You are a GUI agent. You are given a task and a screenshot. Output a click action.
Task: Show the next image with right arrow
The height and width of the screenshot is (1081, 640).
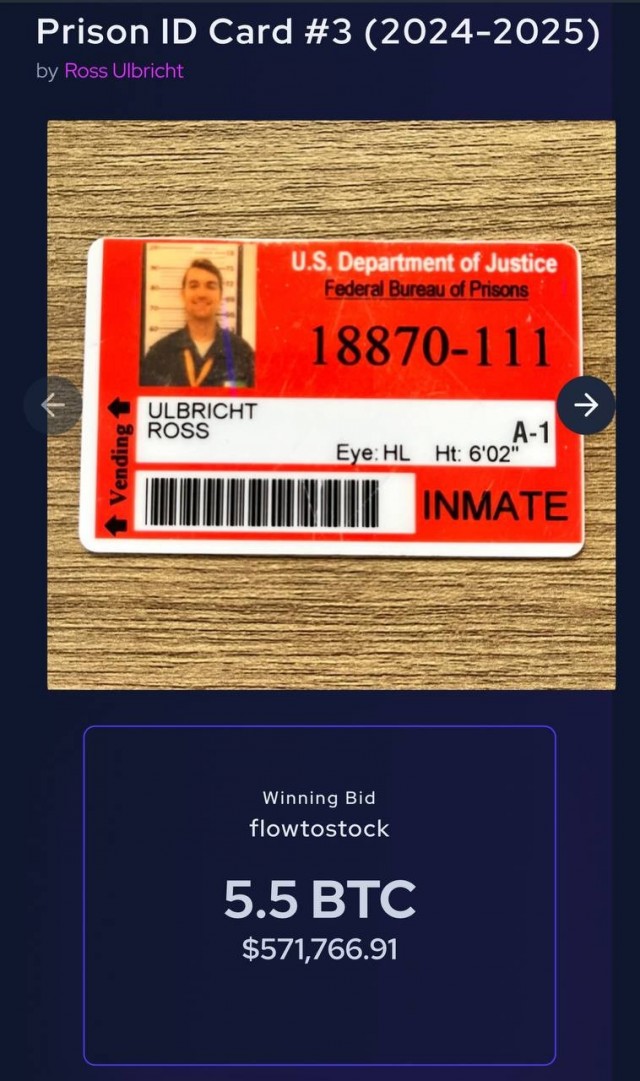586,405
